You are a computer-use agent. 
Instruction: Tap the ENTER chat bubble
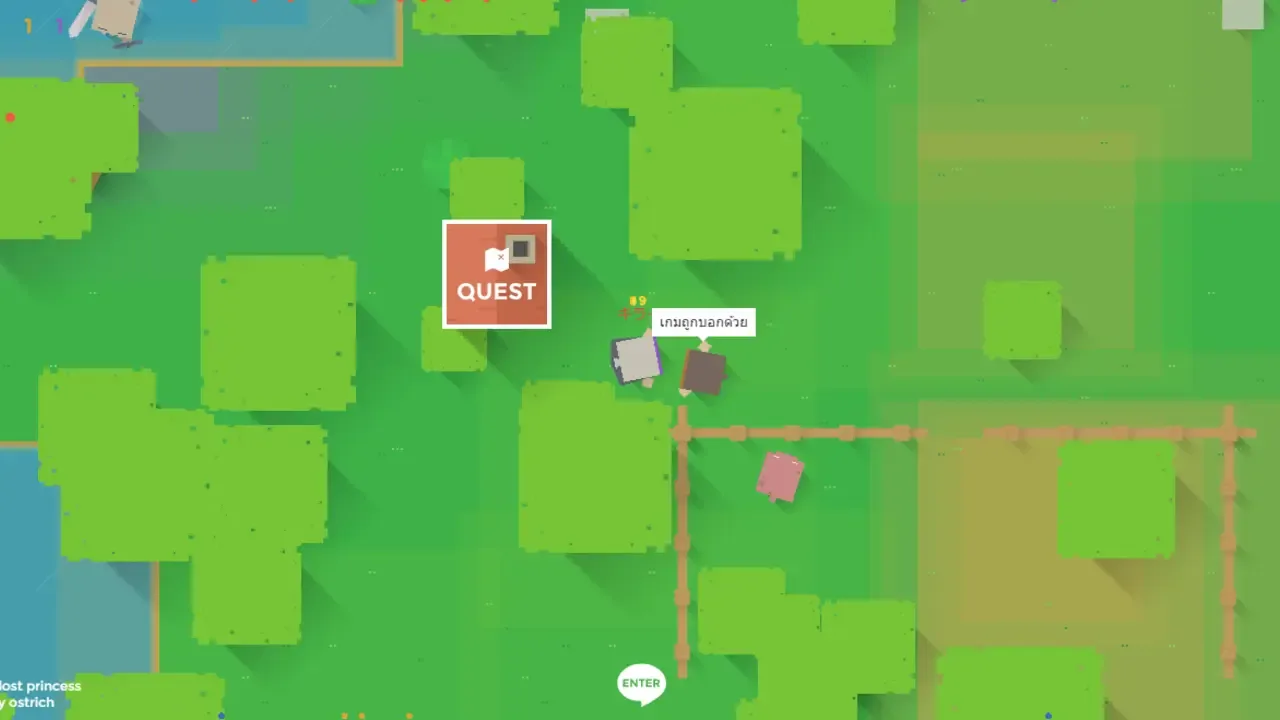641,683
